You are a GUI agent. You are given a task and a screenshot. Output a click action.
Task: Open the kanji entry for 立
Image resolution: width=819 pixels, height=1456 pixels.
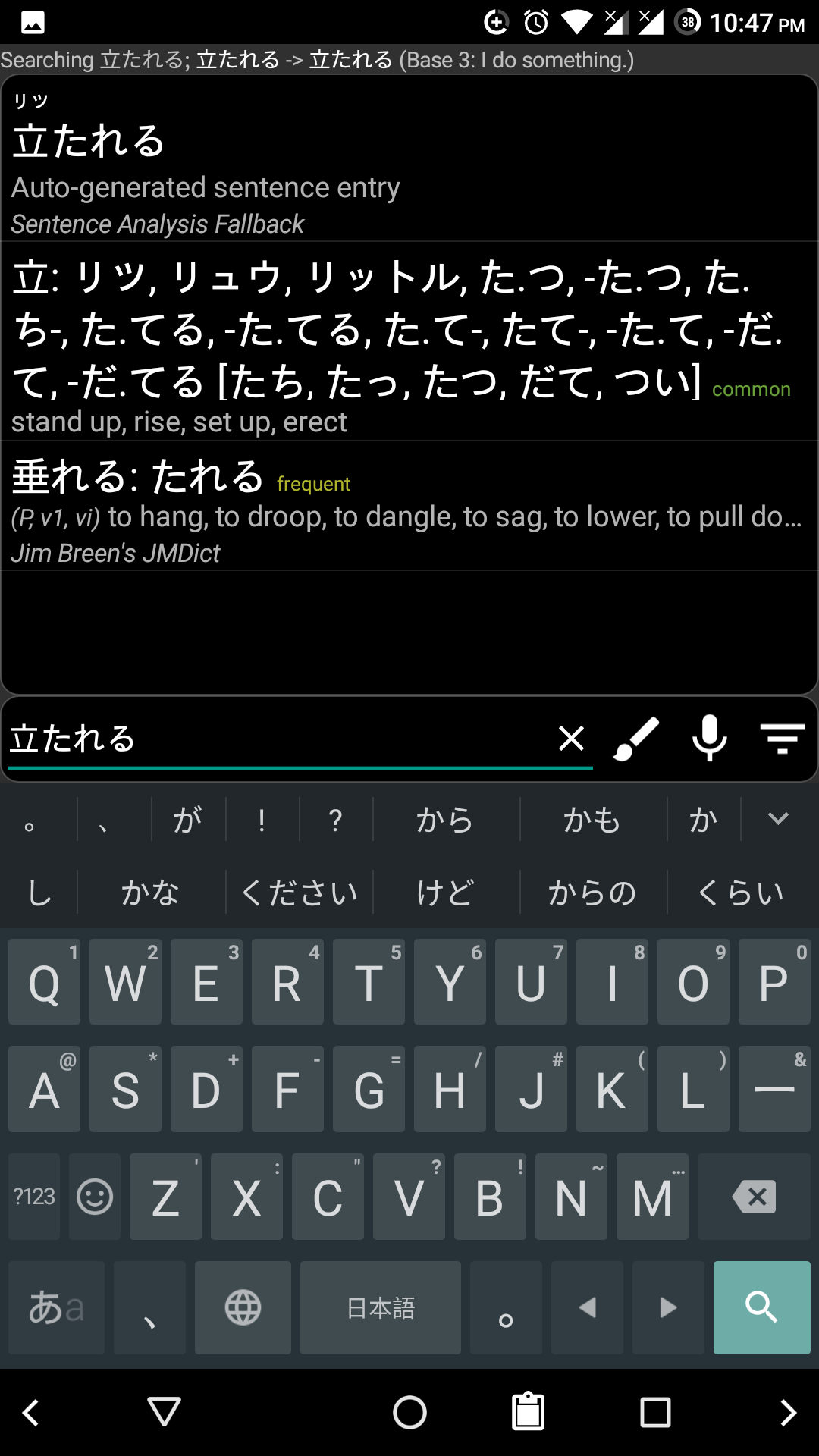(x=409, y=343)
